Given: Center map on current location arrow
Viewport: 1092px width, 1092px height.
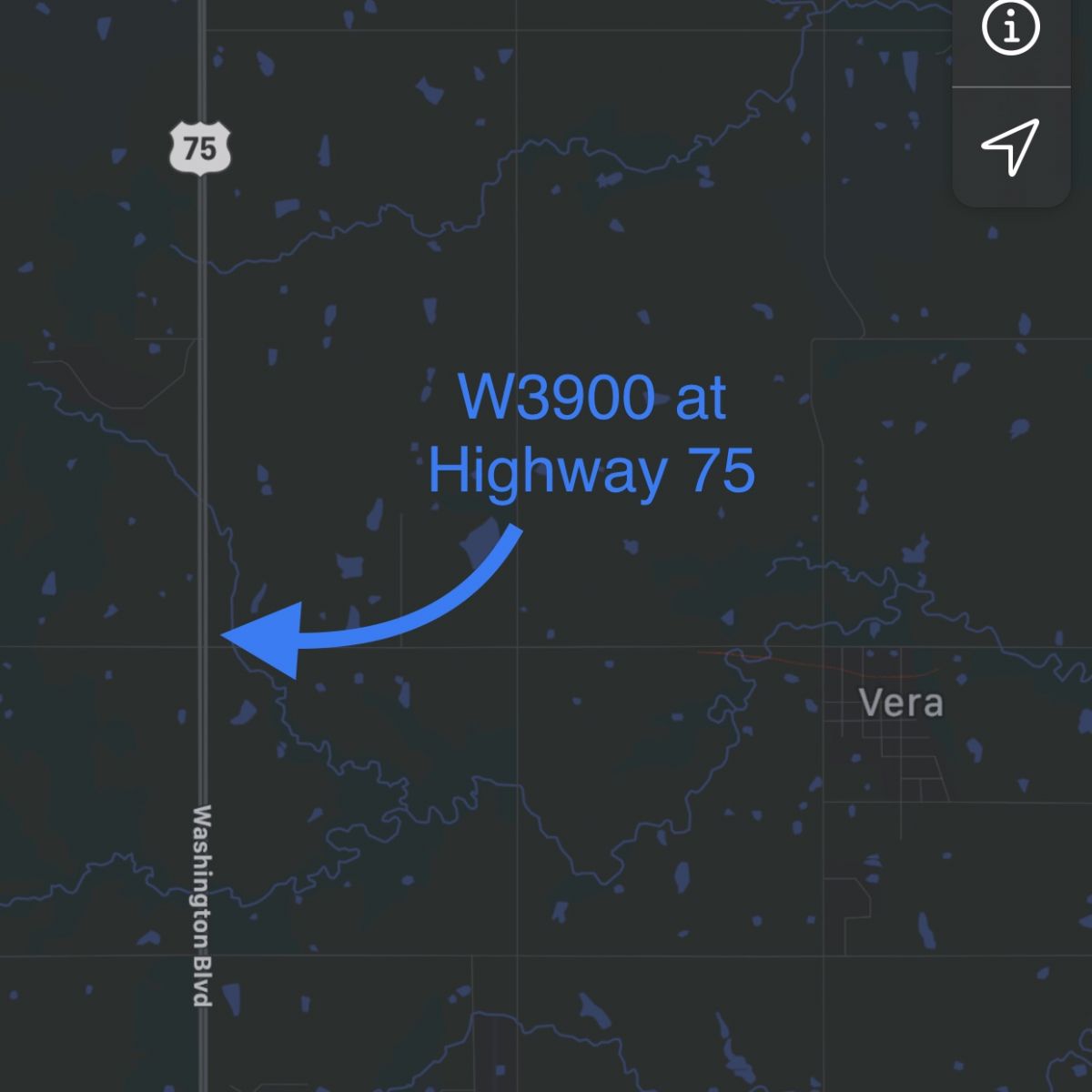Looking at the screenshot, I should click(1010, 146).
